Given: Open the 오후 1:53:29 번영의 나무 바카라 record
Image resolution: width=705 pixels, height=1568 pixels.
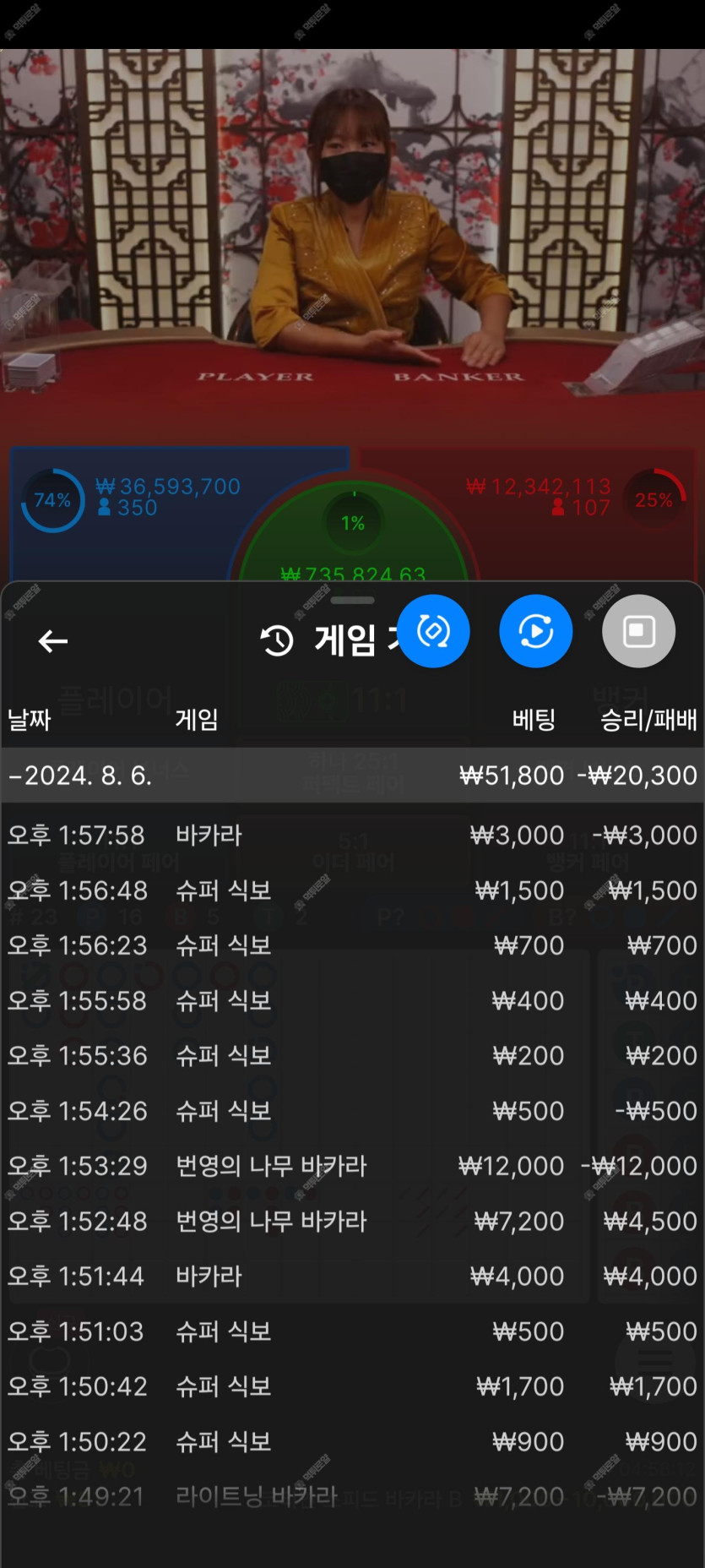Looking at the screenshot, I should point(352,1166).
